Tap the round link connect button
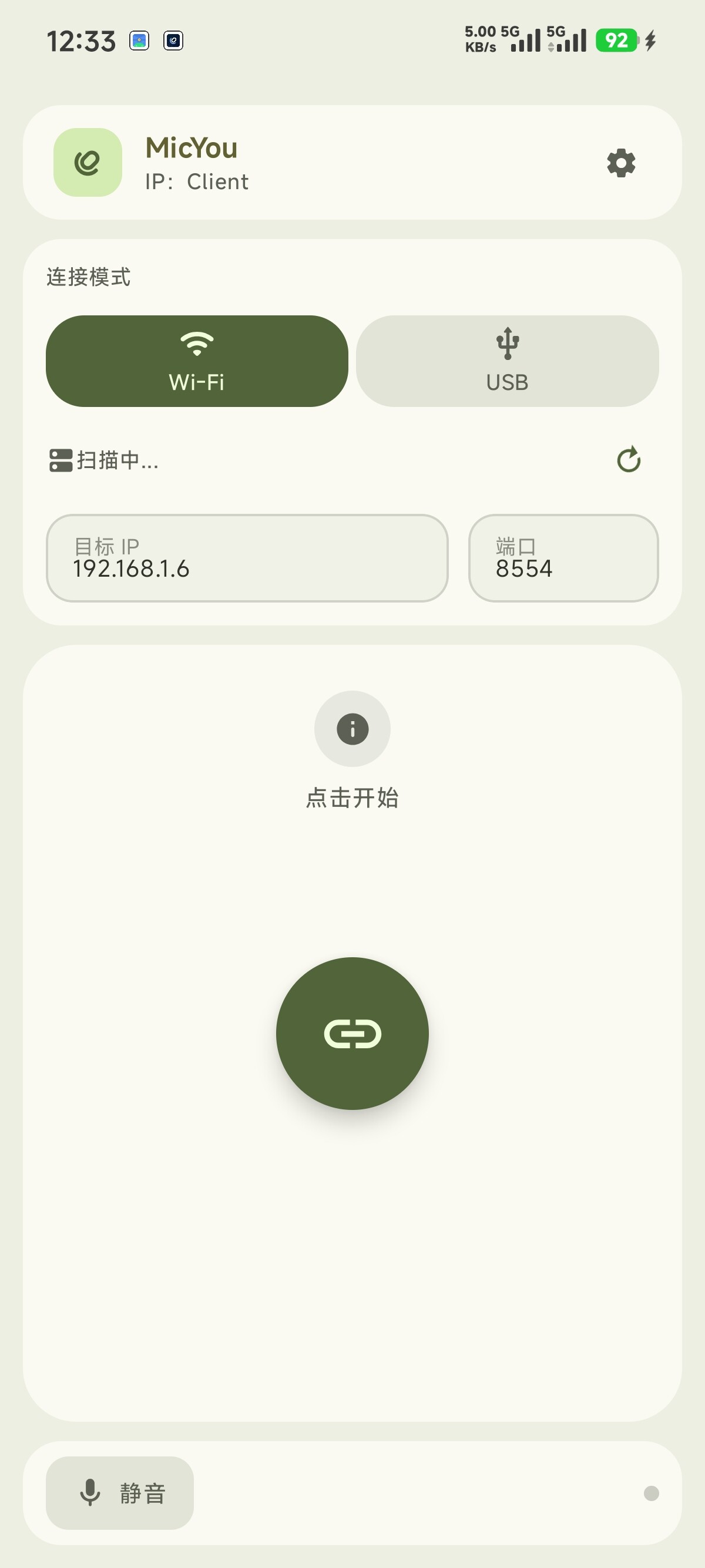This screenshot has width=705, height=1568. pos(352,1034)
